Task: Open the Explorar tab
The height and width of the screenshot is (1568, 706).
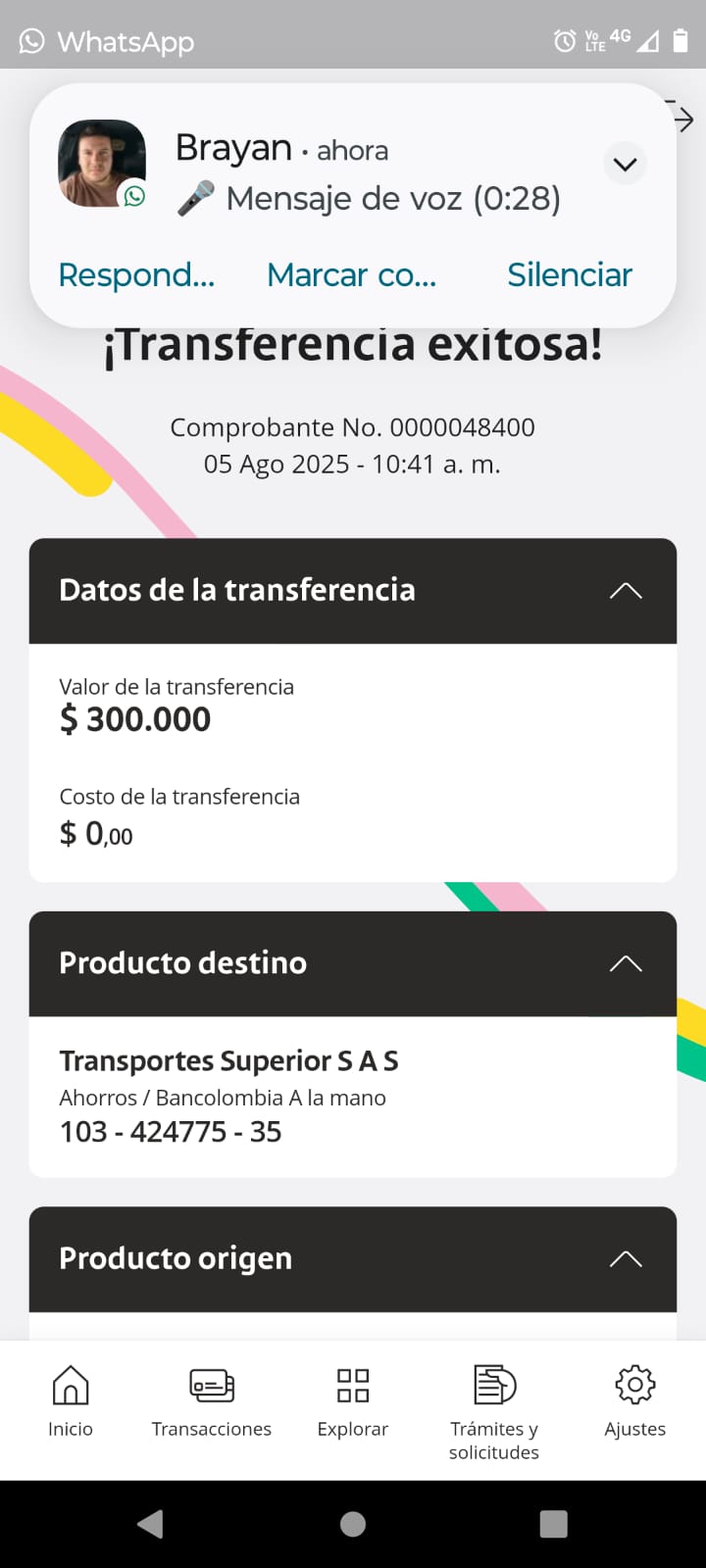Action: tap(353, 1401)
